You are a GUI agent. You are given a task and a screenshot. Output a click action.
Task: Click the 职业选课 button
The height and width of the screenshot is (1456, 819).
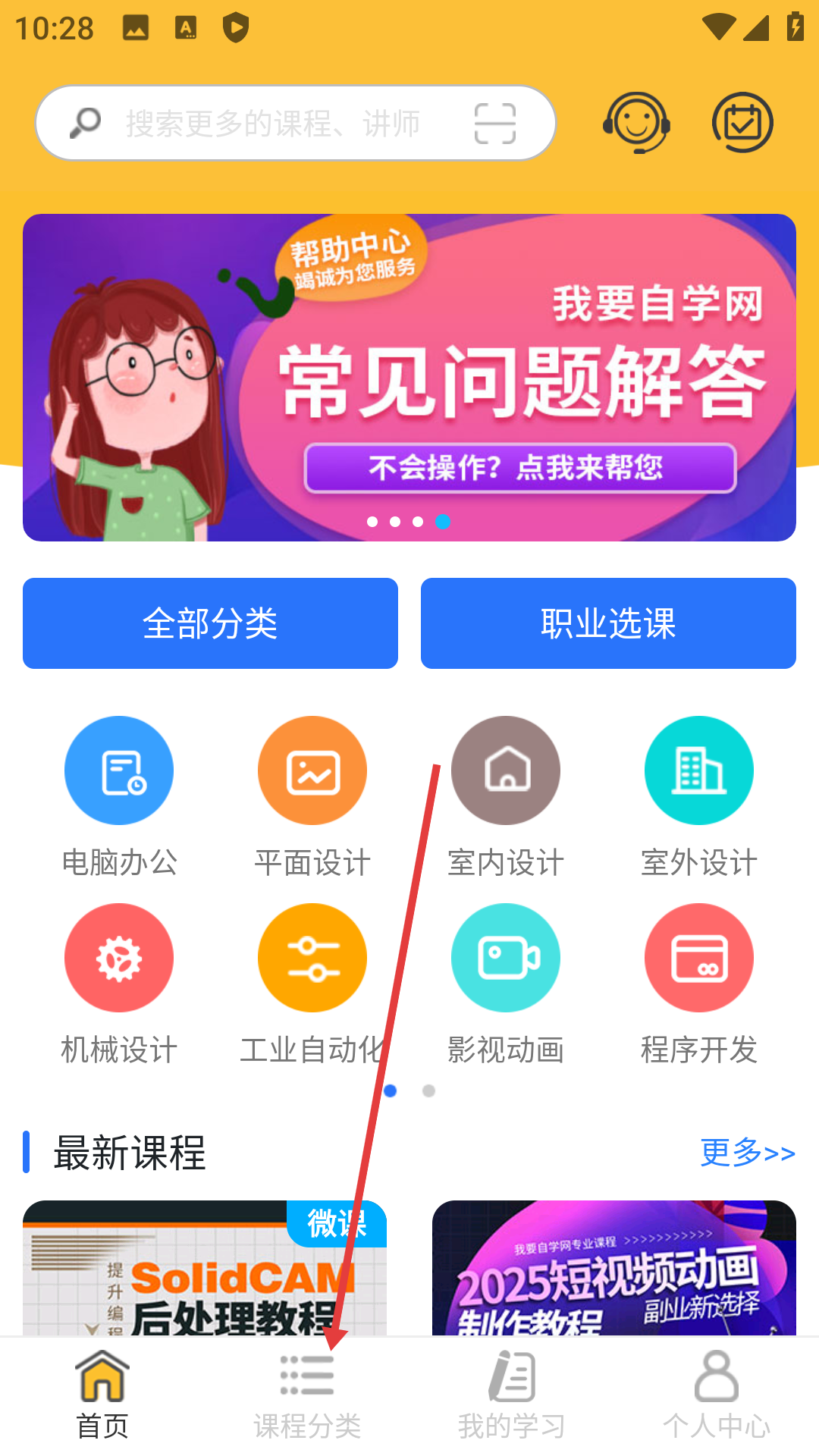coord(608,623)
